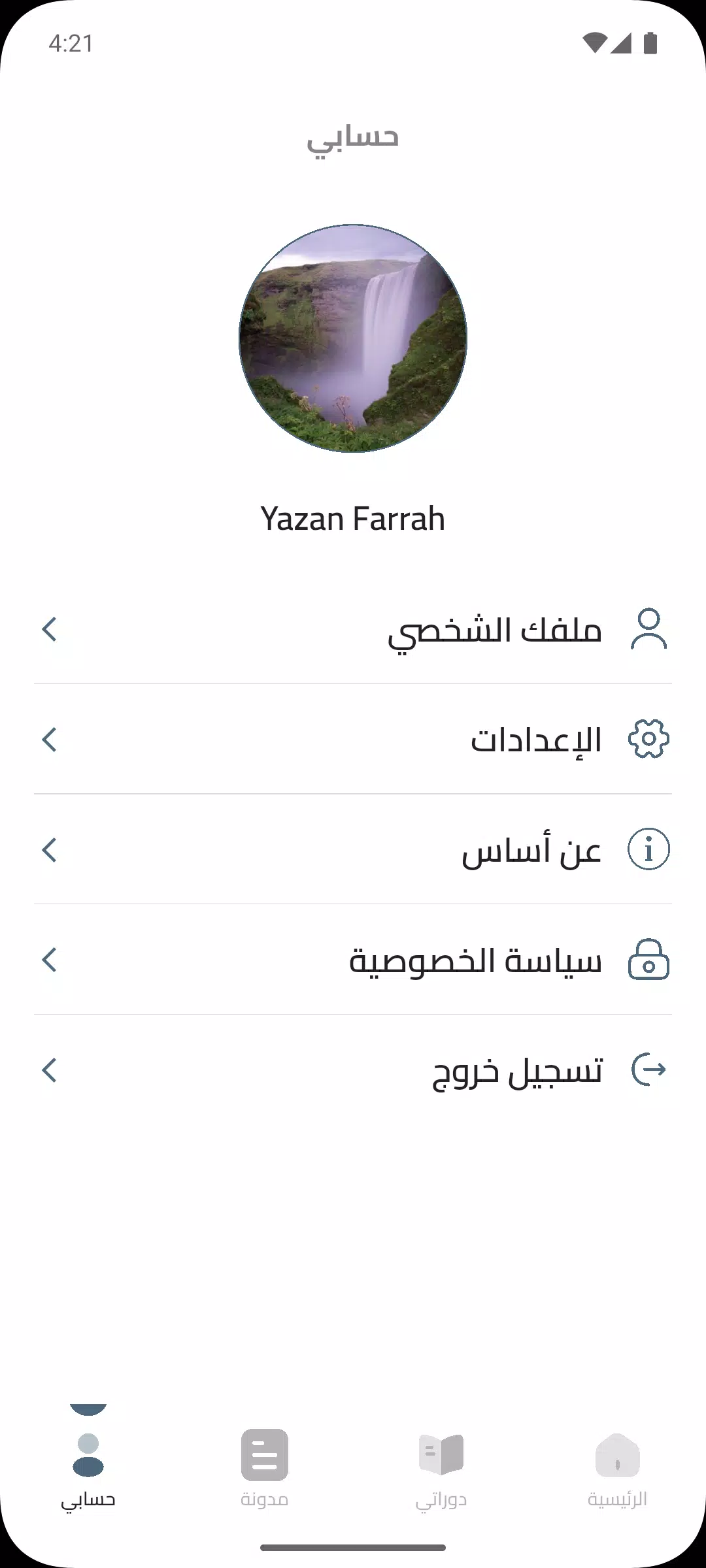
Task: Select the info icon next to عن أساس
Action: tap(649, 850)
